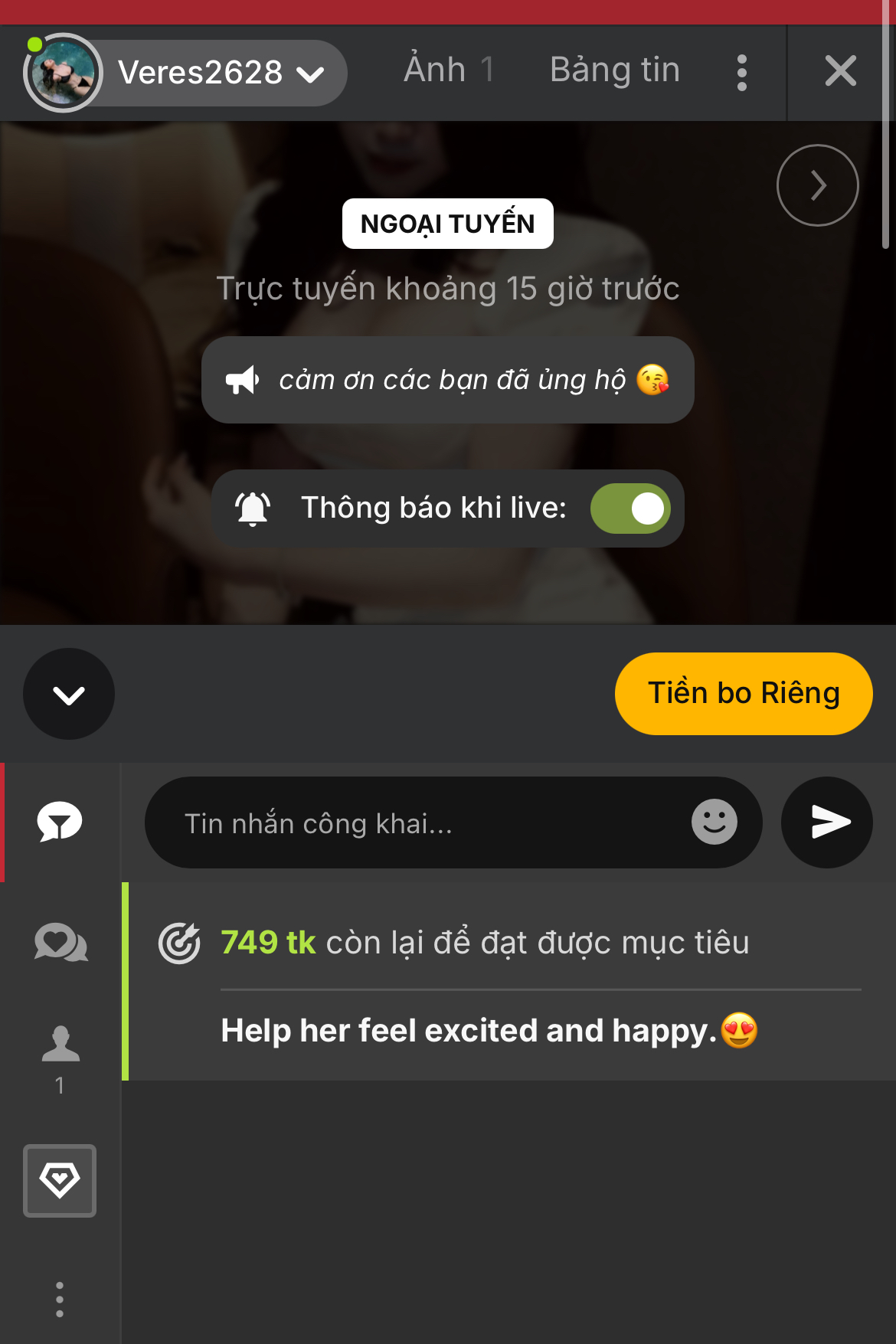Switch to the Ảnh tab
This screenshot has width=896, height=1344.
pyautogui.click(x=448, y=70)
